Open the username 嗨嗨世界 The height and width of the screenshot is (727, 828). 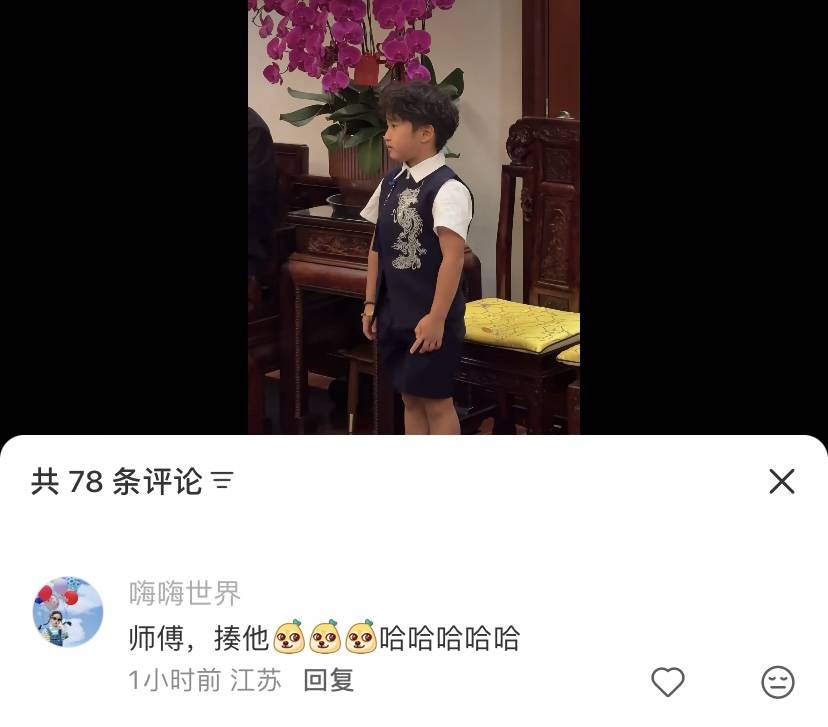pyautogui.click(x=185, y=593)
